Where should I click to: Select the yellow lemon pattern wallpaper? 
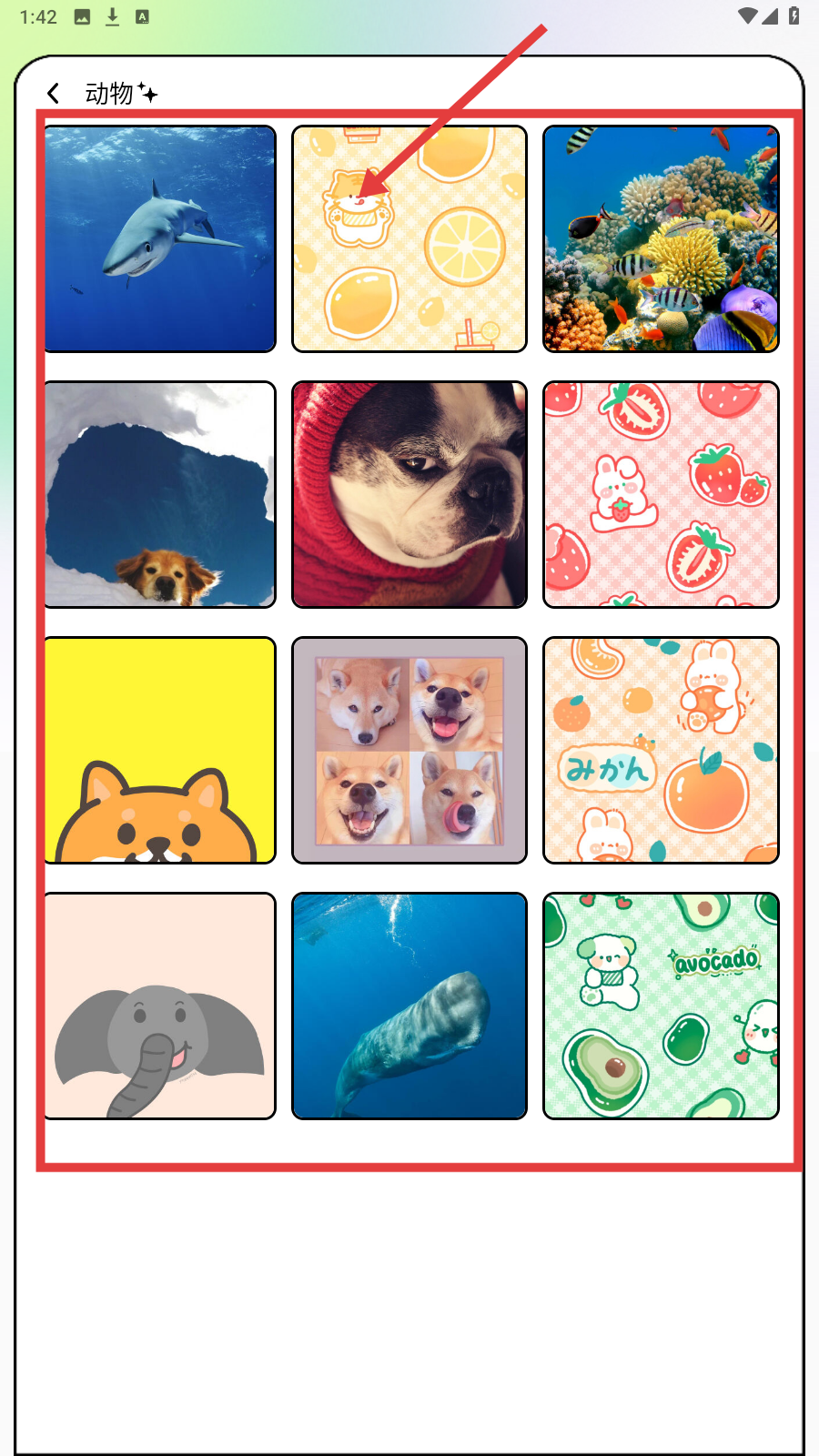pos(409,239)
